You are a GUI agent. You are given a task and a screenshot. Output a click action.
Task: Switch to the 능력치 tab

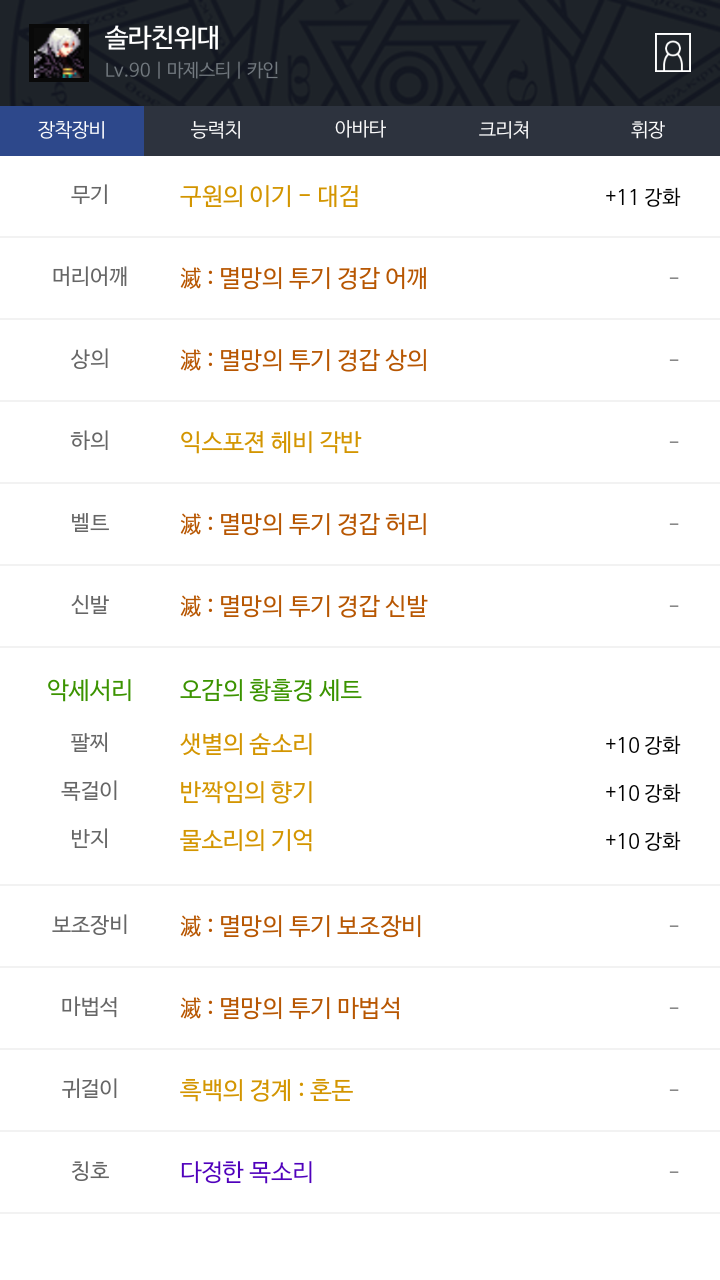coord(216,130)
